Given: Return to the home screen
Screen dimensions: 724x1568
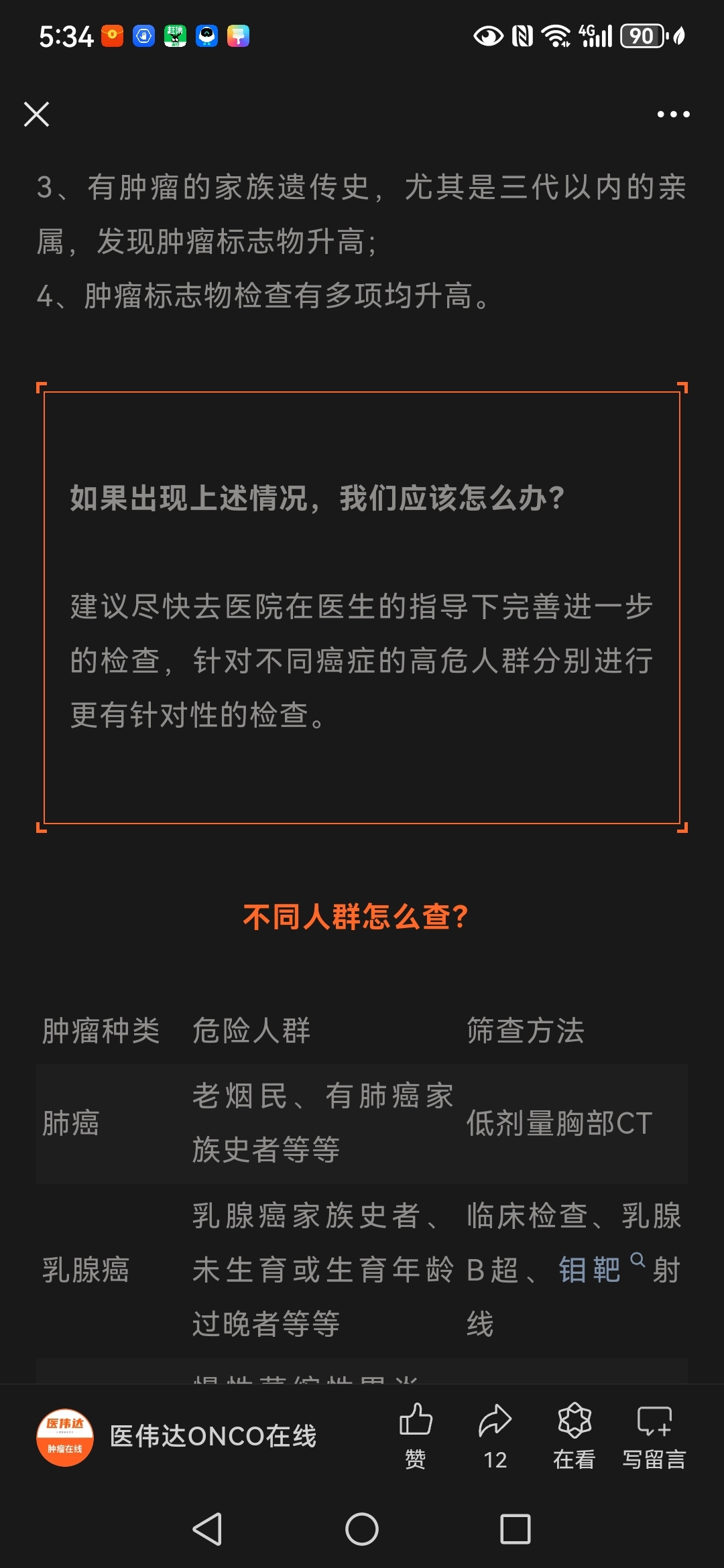Looking at the screenshot, I should pos(362,1529).
